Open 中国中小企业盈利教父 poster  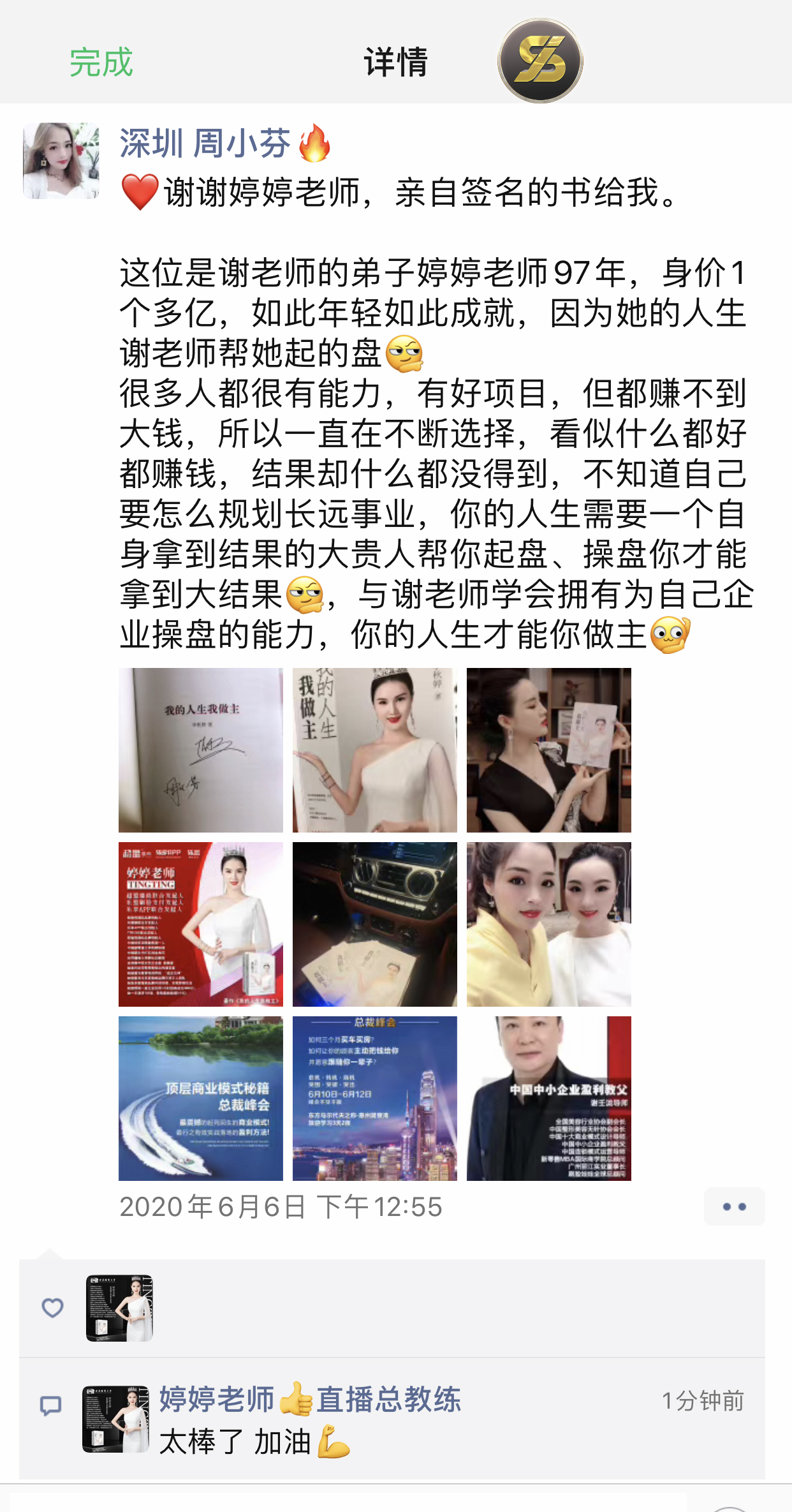548,1099
